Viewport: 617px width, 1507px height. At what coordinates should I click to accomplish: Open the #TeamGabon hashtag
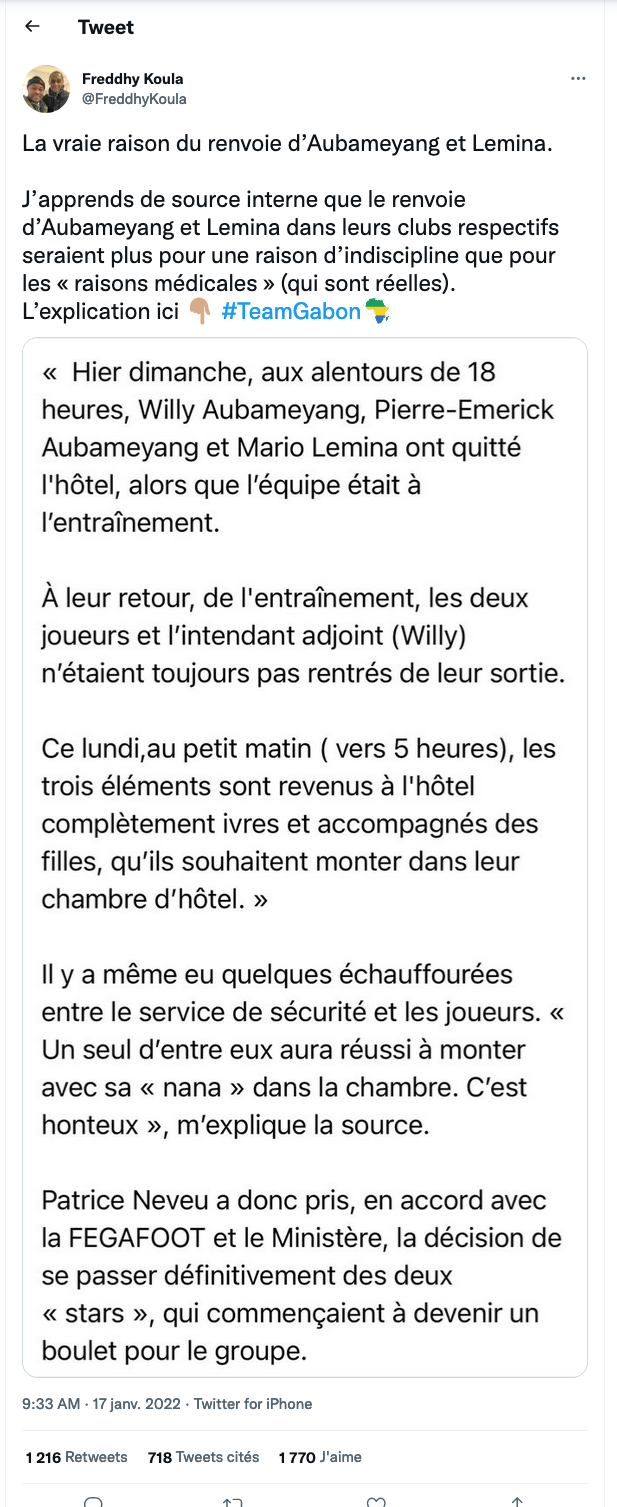pyautogui.click(x=290, y=311)
